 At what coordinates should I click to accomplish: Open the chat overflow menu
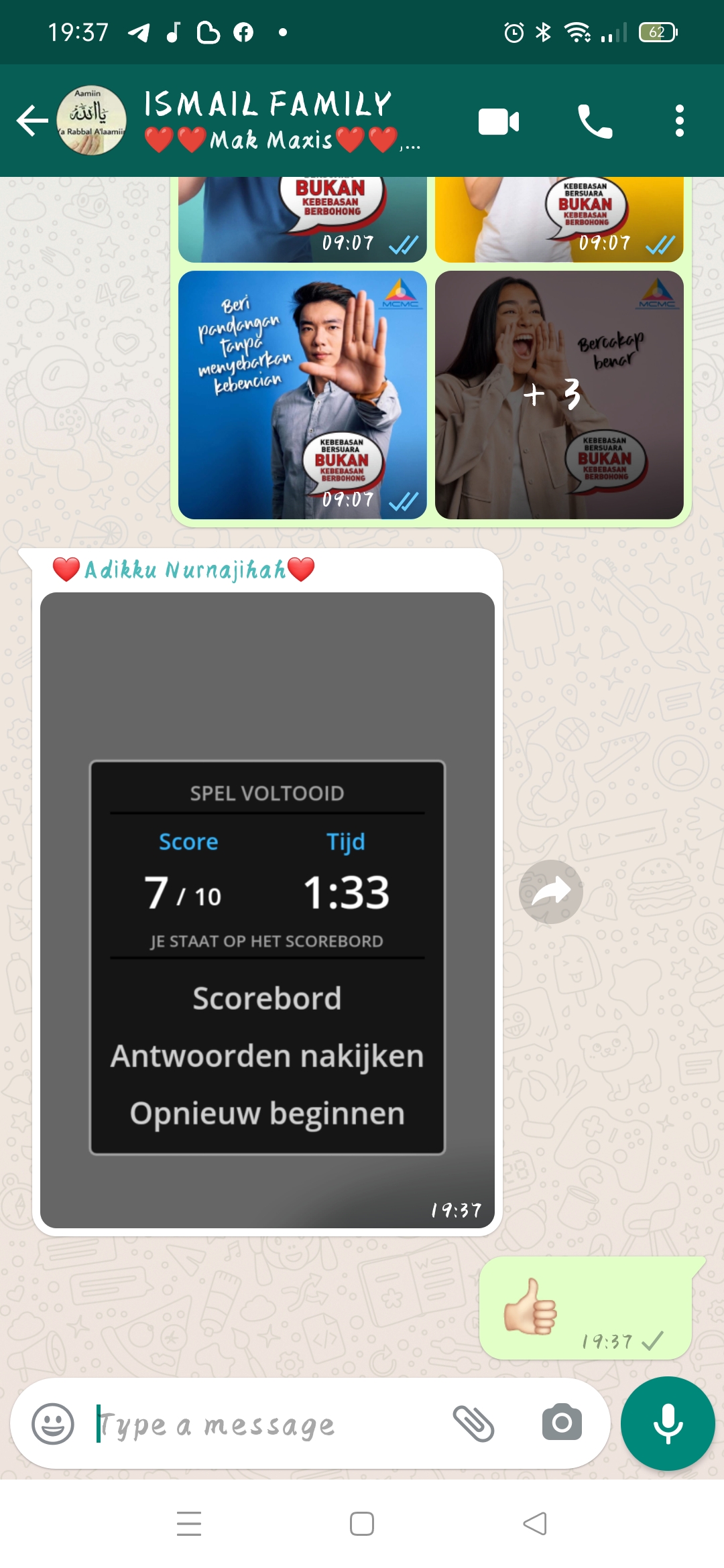click(679, 121)
